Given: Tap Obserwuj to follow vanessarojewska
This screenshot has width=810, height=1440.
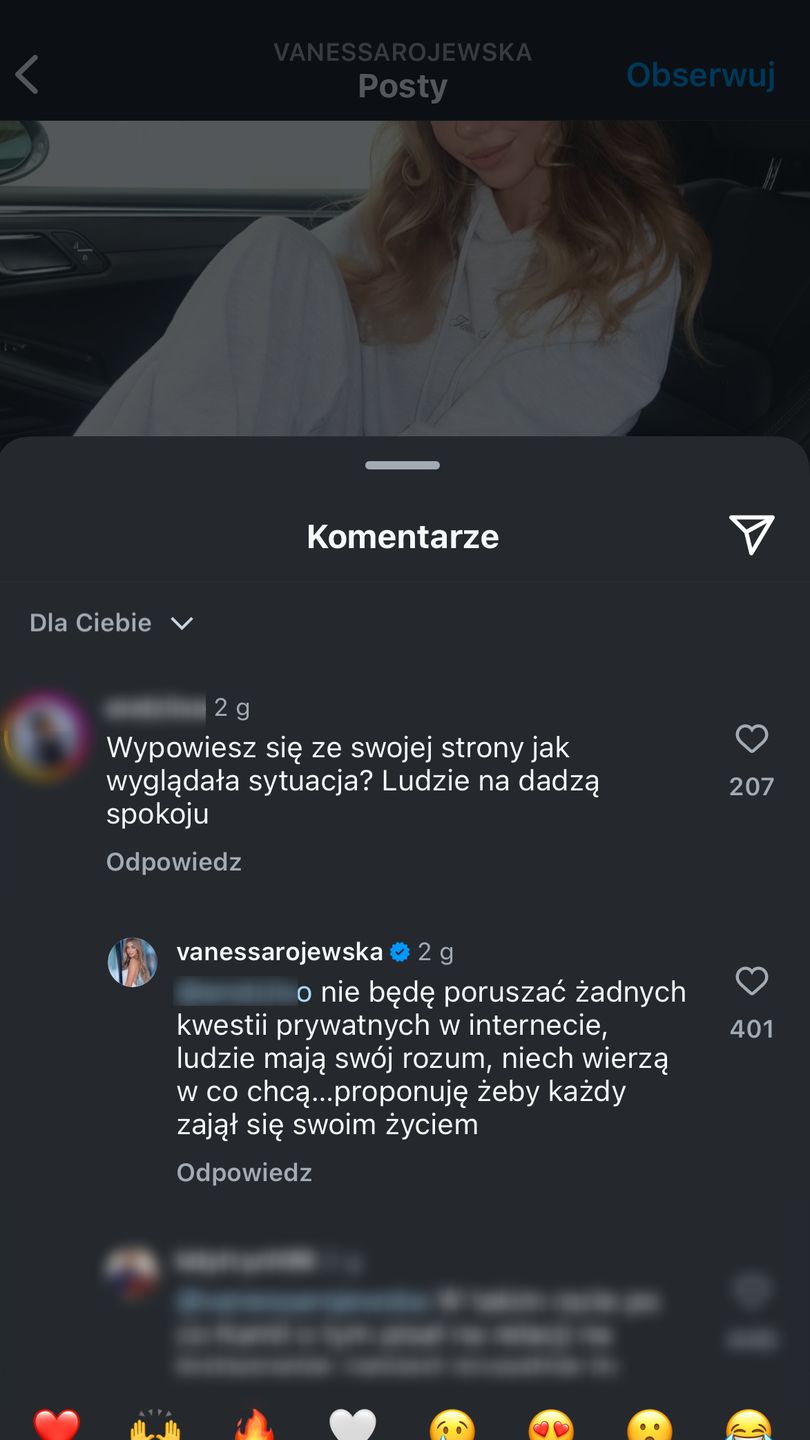Looking at the screenshot, I should point(700,75).
